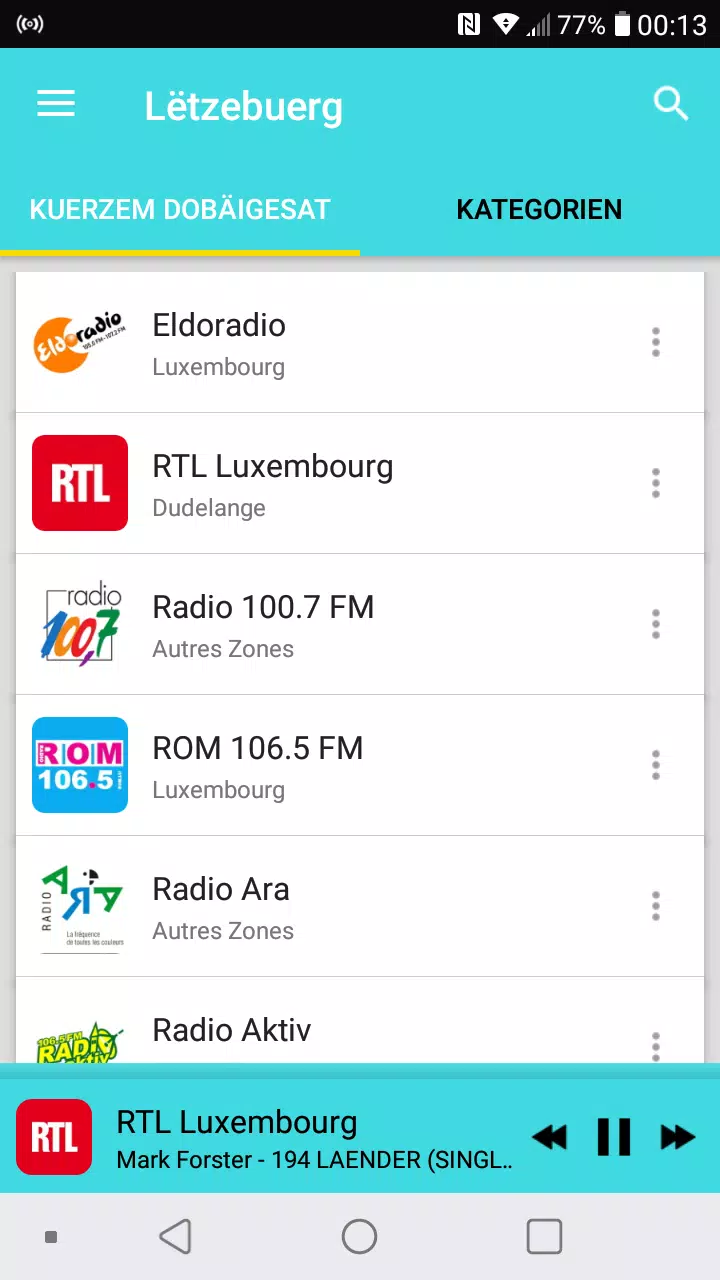Pause the current playback
Image resolution: width=720 pixels, height=1280 pixels.
tap(614, 1137)
